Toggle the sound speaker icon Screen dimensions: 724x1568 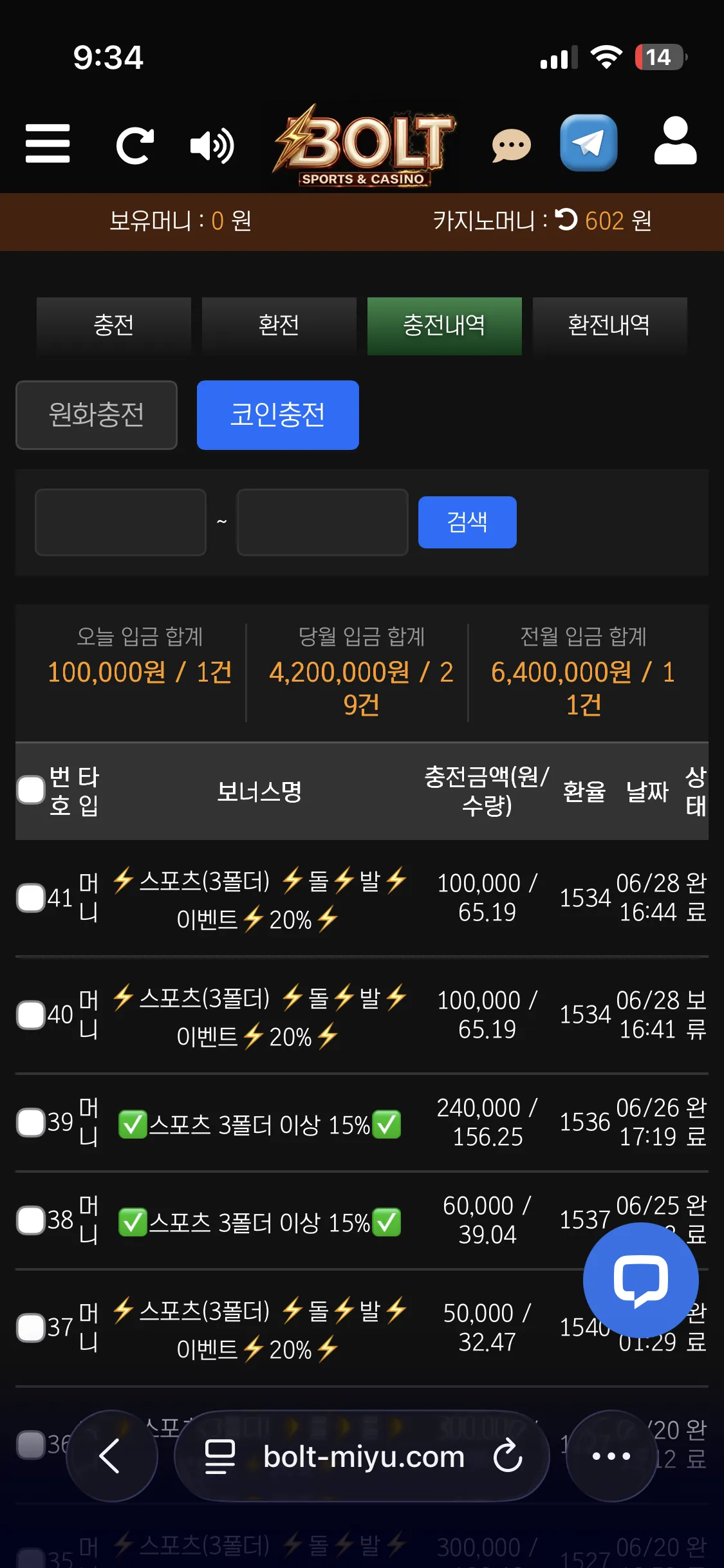coord(212,146)
